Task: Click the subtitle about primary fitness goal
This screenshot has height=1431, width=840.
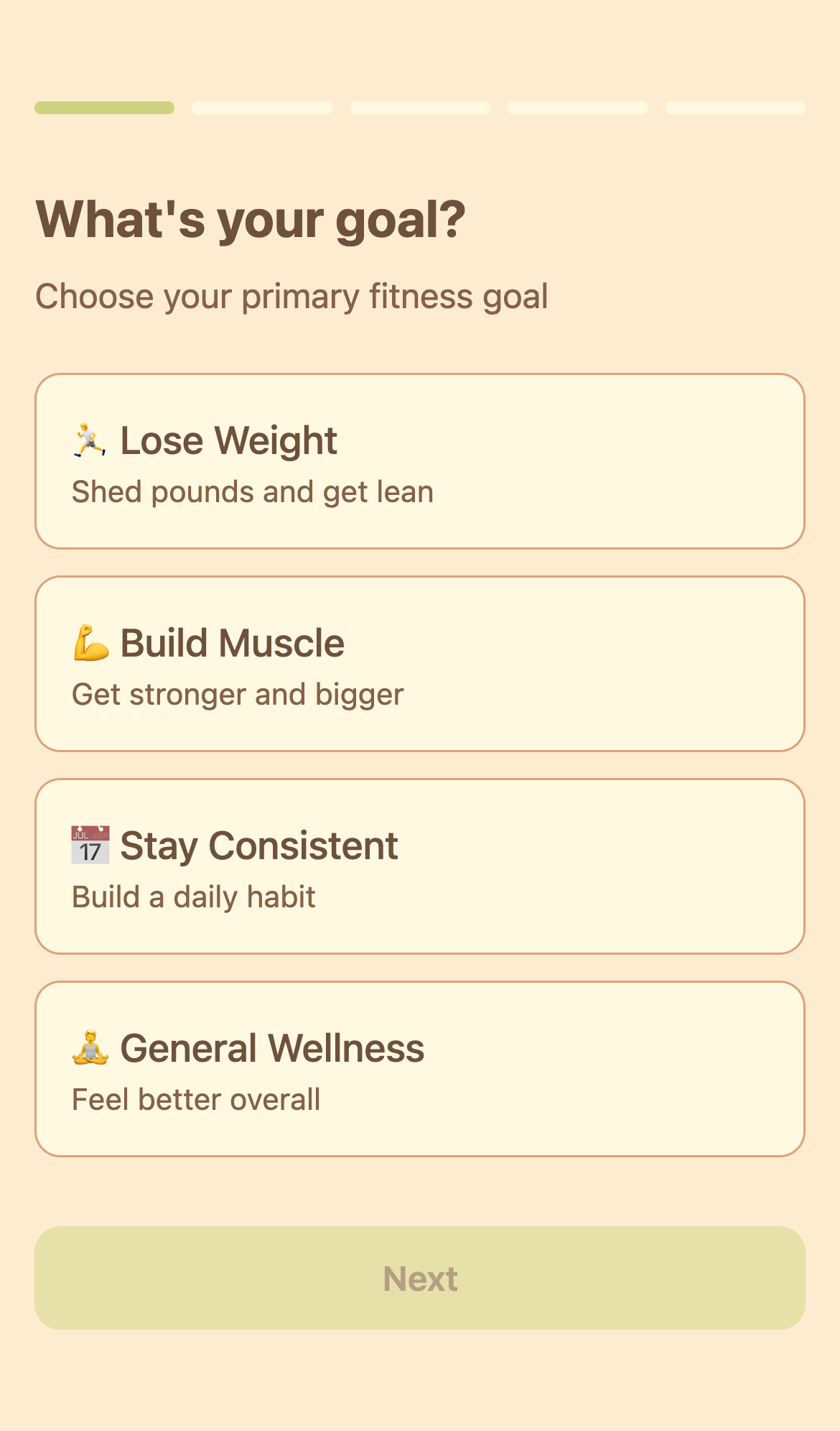Action: point(291,297)
